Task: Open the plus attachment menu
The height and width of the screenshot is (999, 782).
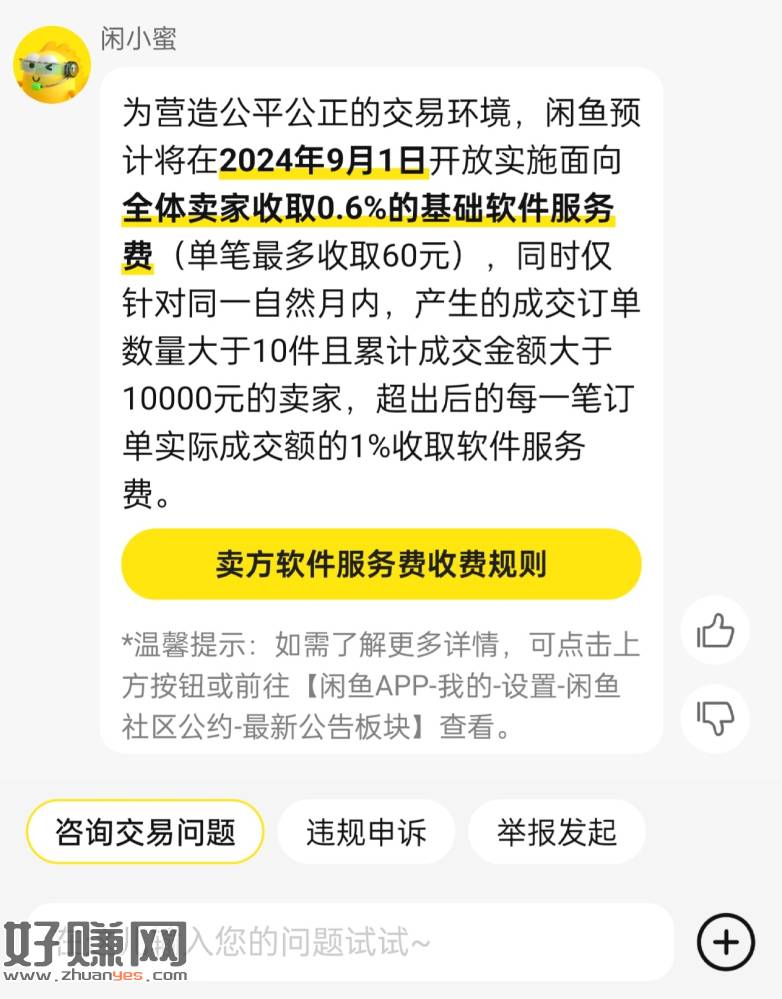Action: point(725,942)
